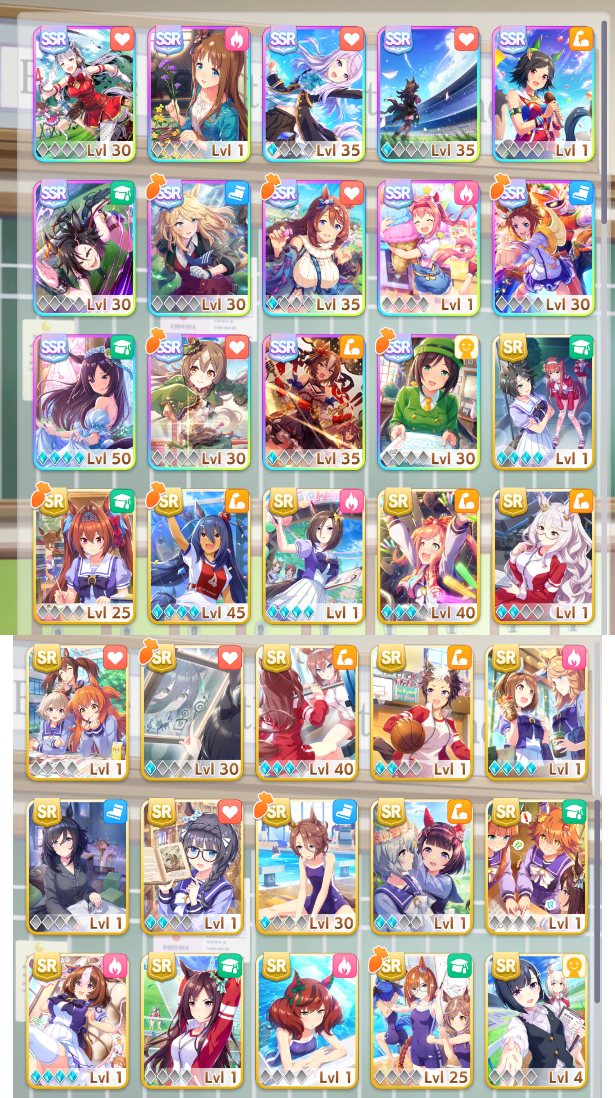Select the SSR card with the green hat girl

pos(429,402)
